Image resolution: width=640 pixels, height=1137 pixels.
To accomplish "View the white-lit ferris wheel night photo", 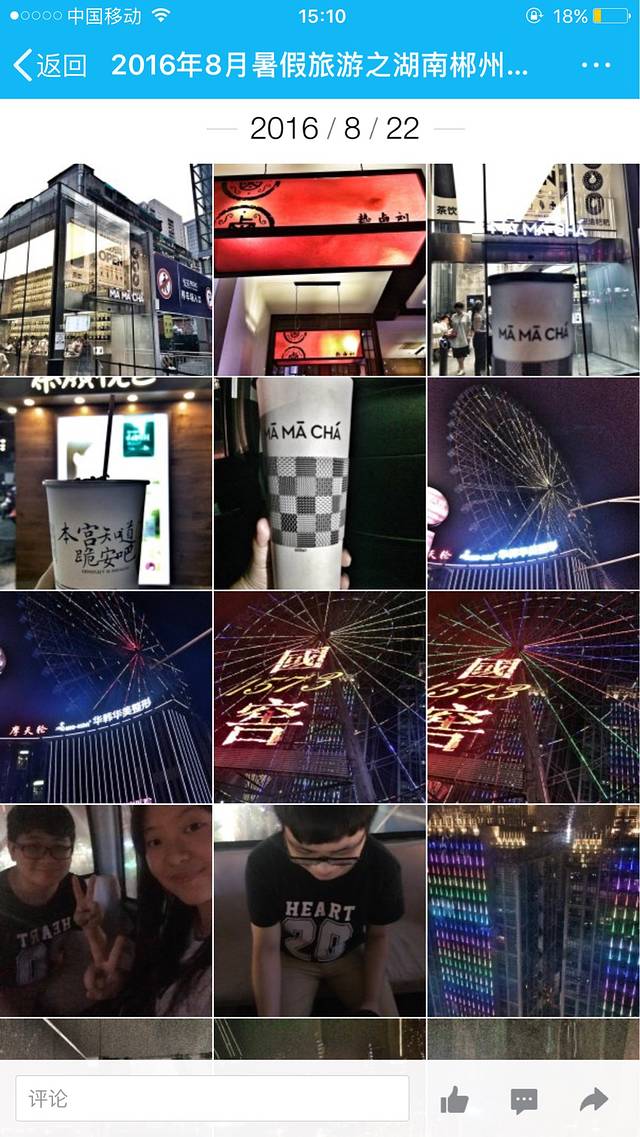I will [x=533, y=483].
